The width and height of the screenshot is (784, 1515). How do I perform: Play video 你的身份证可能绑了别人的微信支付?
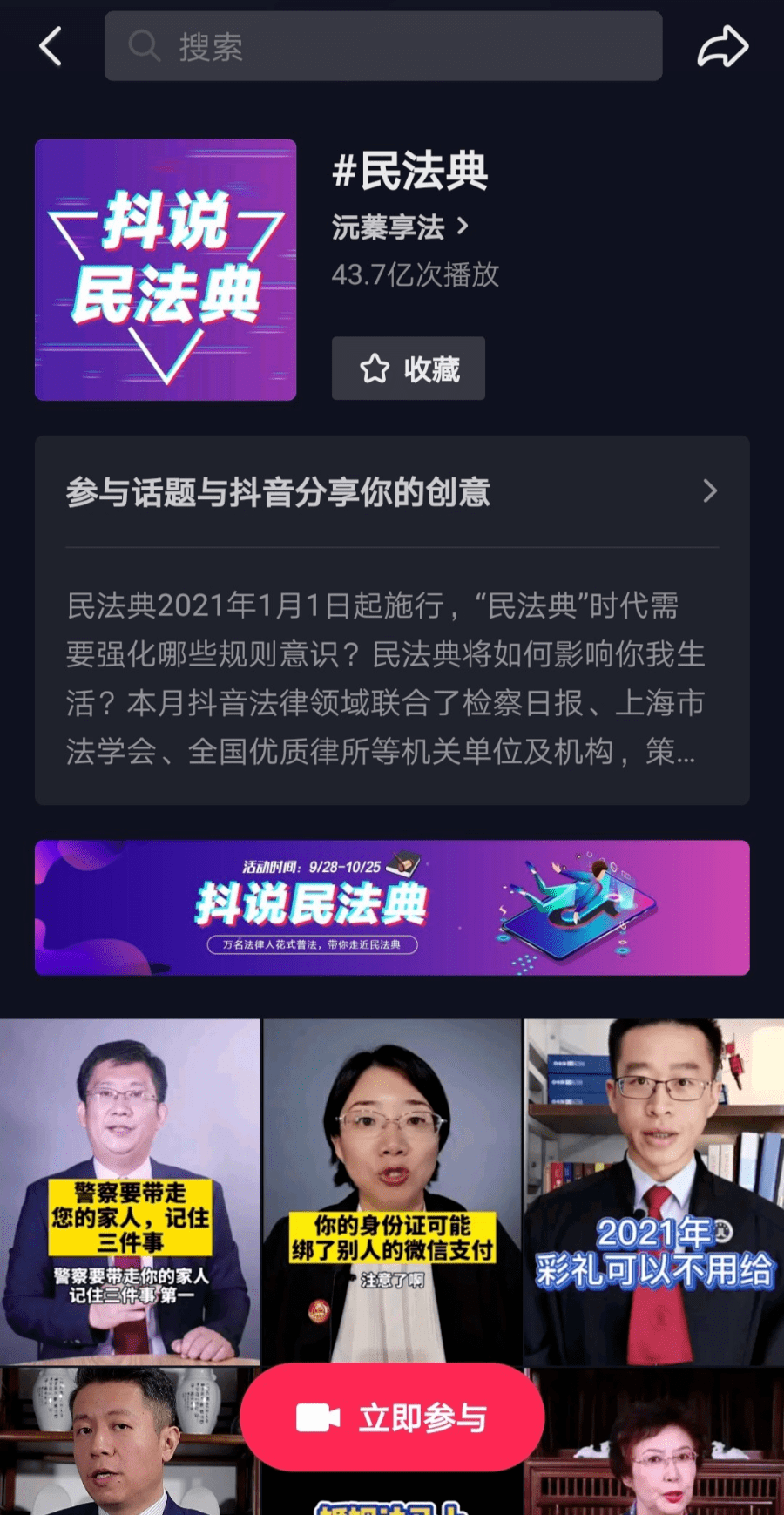tap(392, 1192)
